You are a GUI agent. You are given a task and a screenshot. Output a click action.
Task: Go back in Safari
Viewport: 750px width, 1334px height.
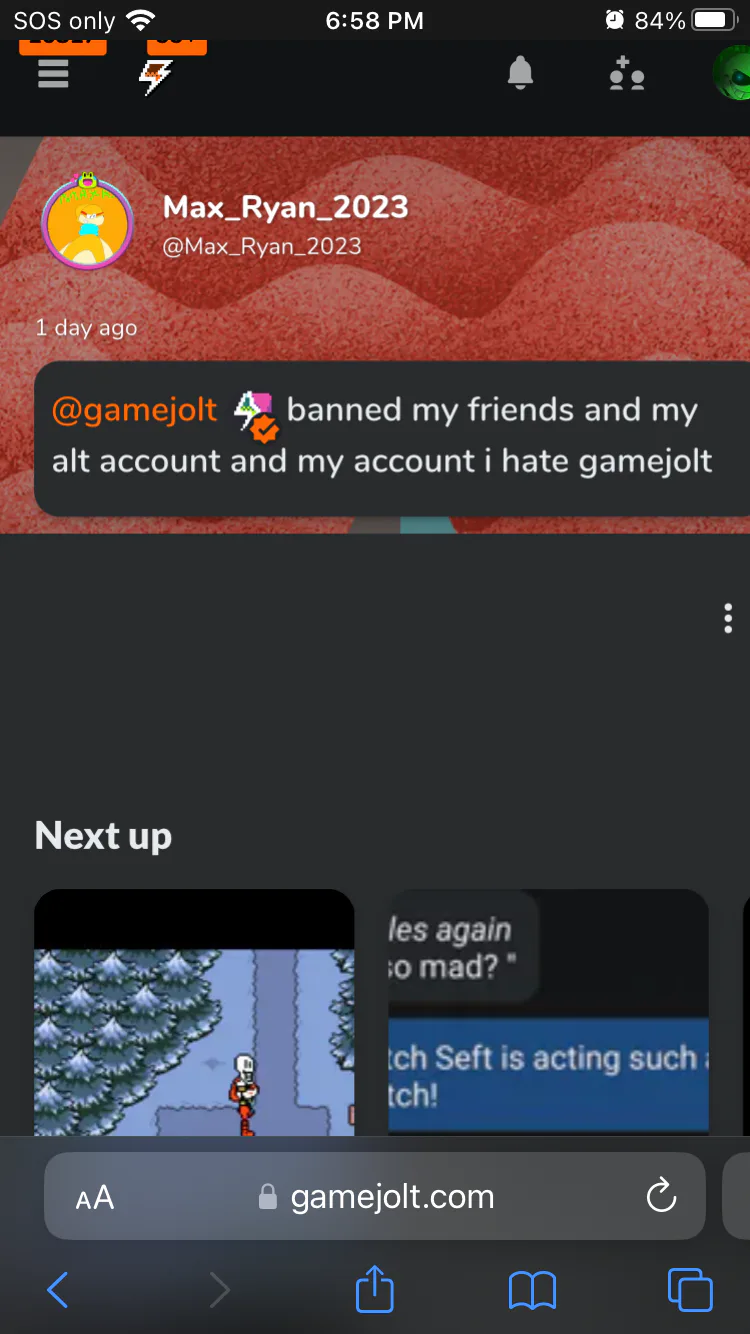point(58,1290)
